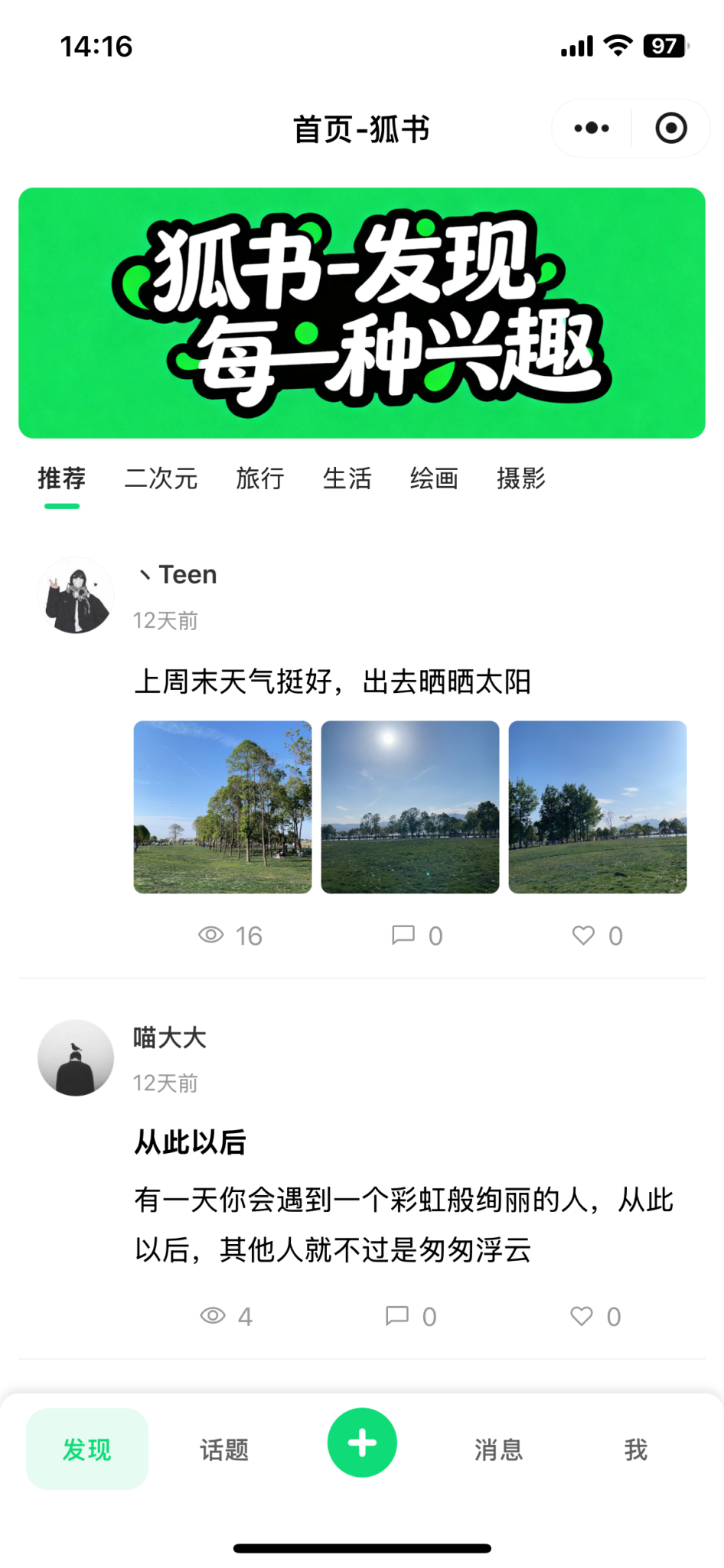Select the 摄影 category tab

click(520, 479)
